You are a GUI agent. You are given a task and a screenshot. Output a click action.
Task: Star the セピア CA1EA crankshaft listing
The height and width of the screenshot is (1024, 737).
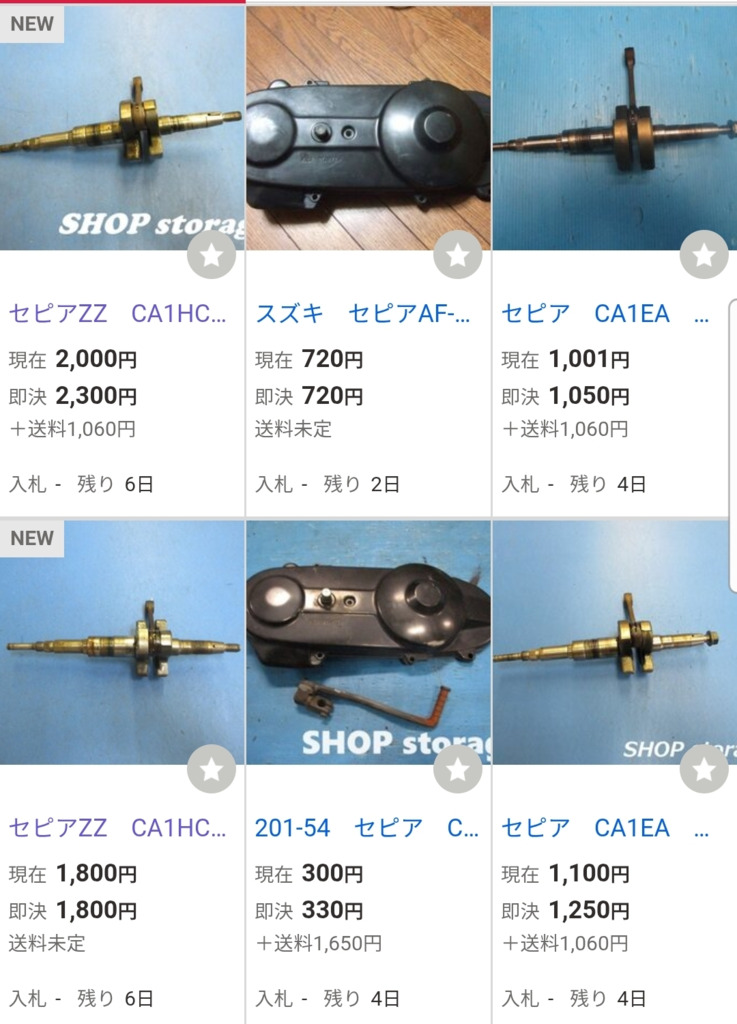[x=703, y=255]
